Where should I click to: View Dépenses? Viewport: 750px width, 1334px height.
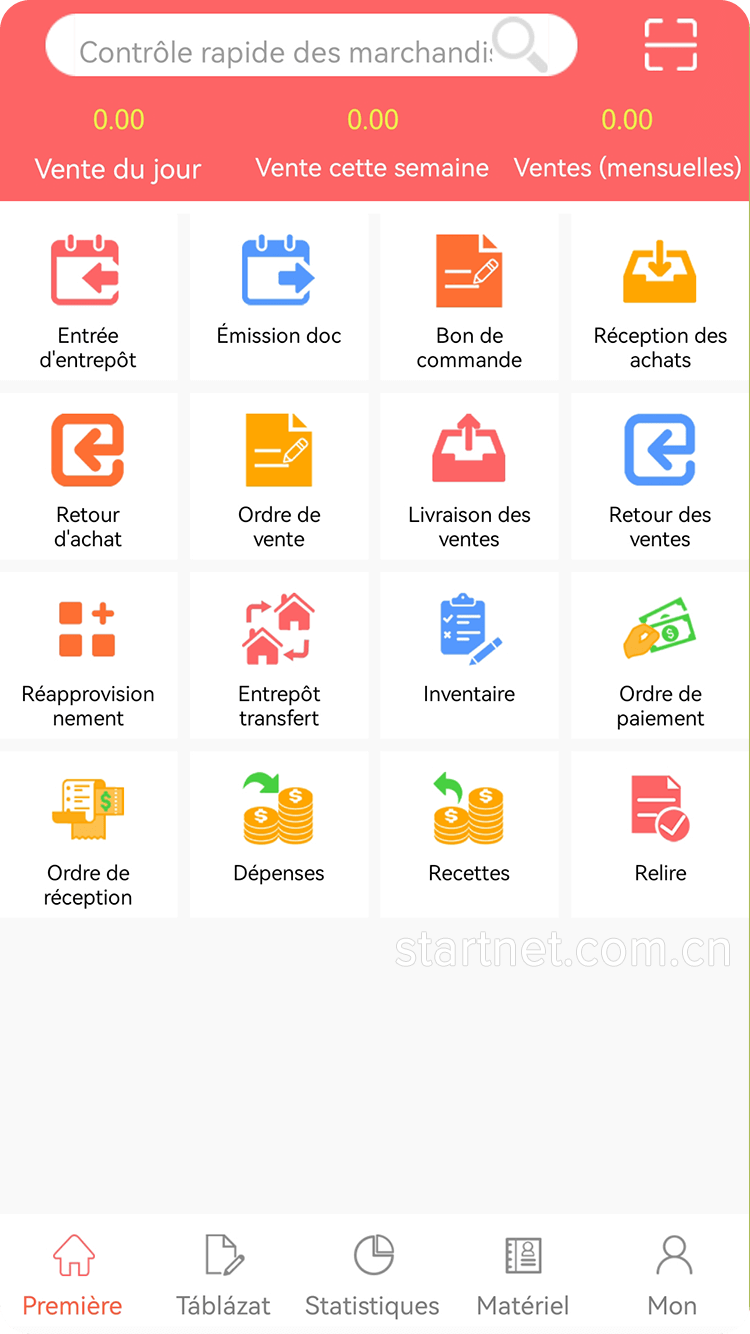279,834
